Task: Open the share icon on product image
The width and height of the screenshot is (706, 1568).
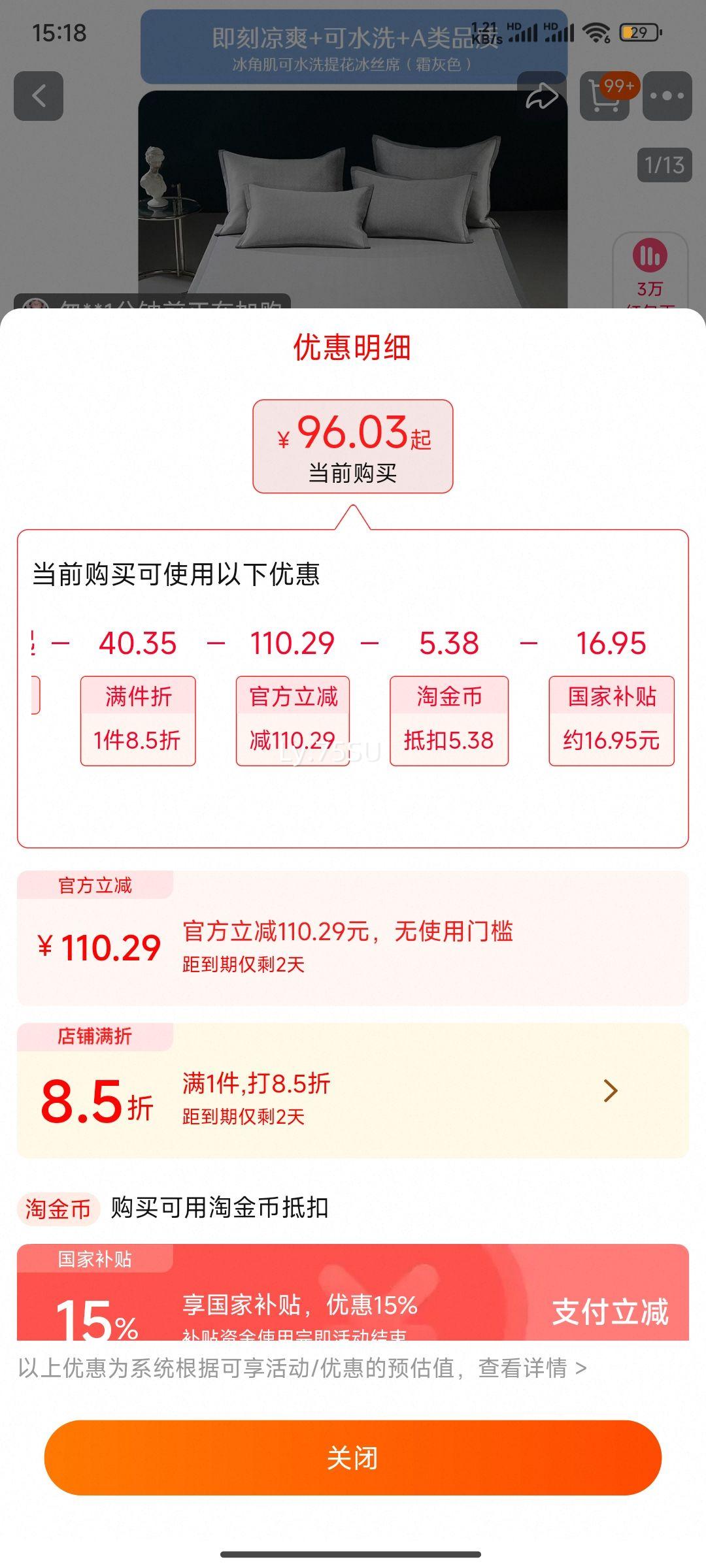Action: [541, 97]
